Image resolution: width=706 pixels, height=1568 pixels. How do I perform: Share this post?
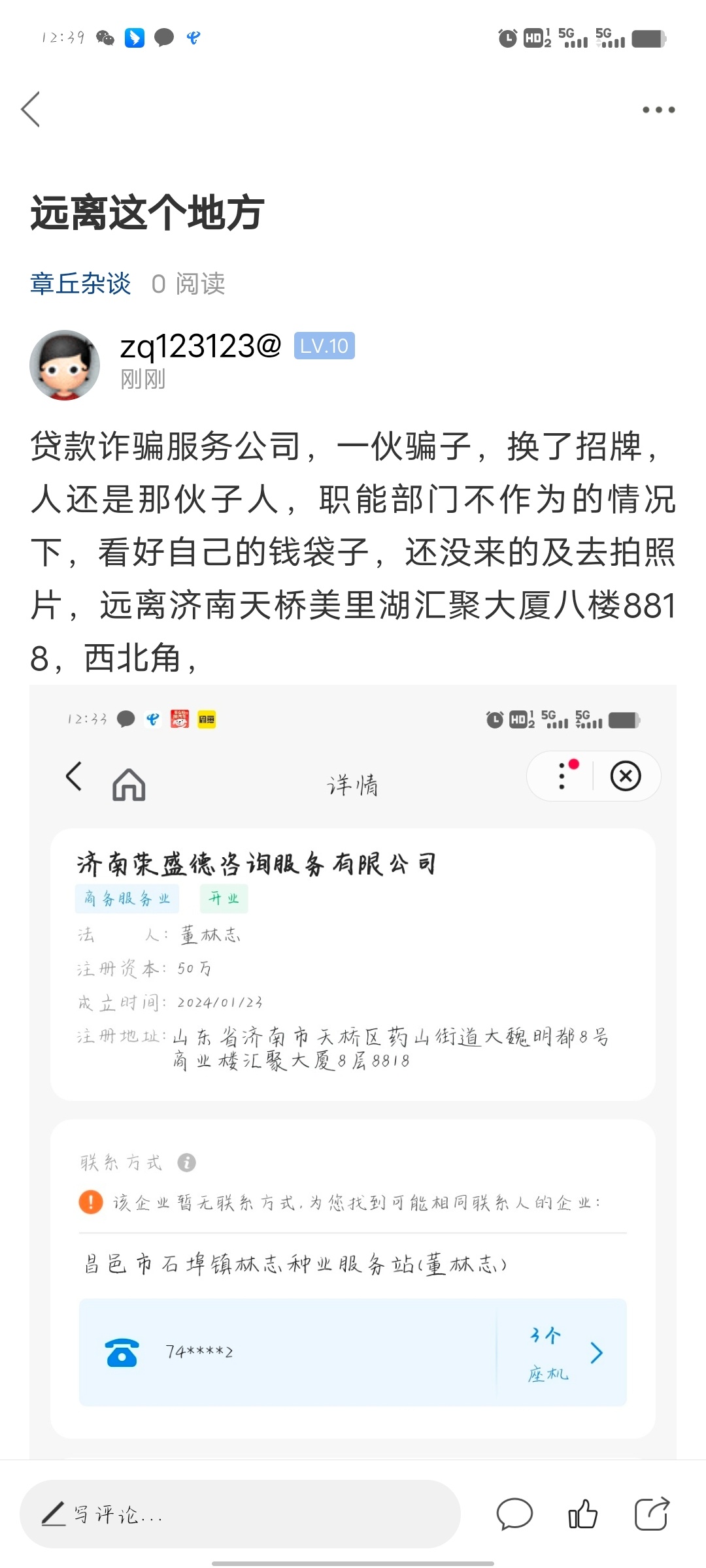[x=652, y=1514]
